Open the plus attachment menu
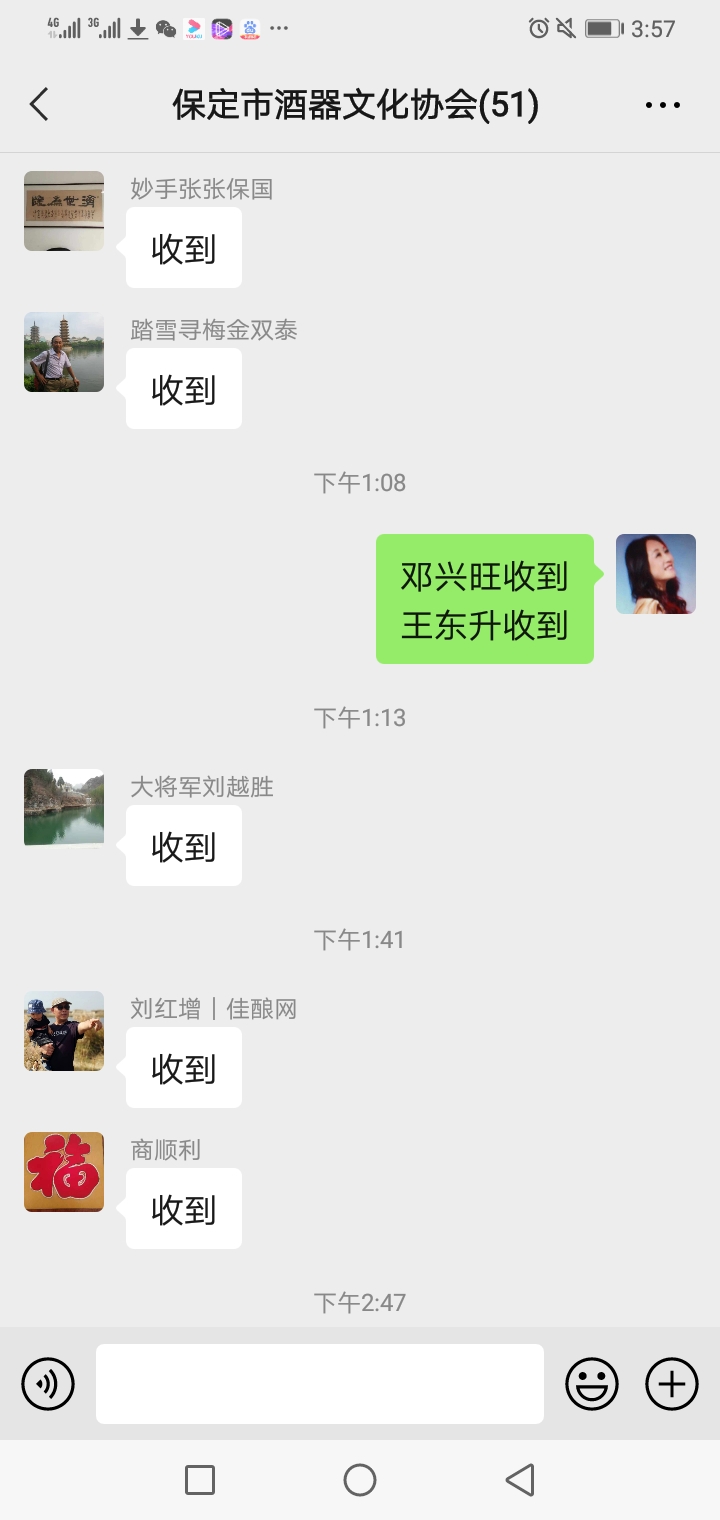Image resolution: width=720 pixels, height=1520 pixels. pos(672,1384)
